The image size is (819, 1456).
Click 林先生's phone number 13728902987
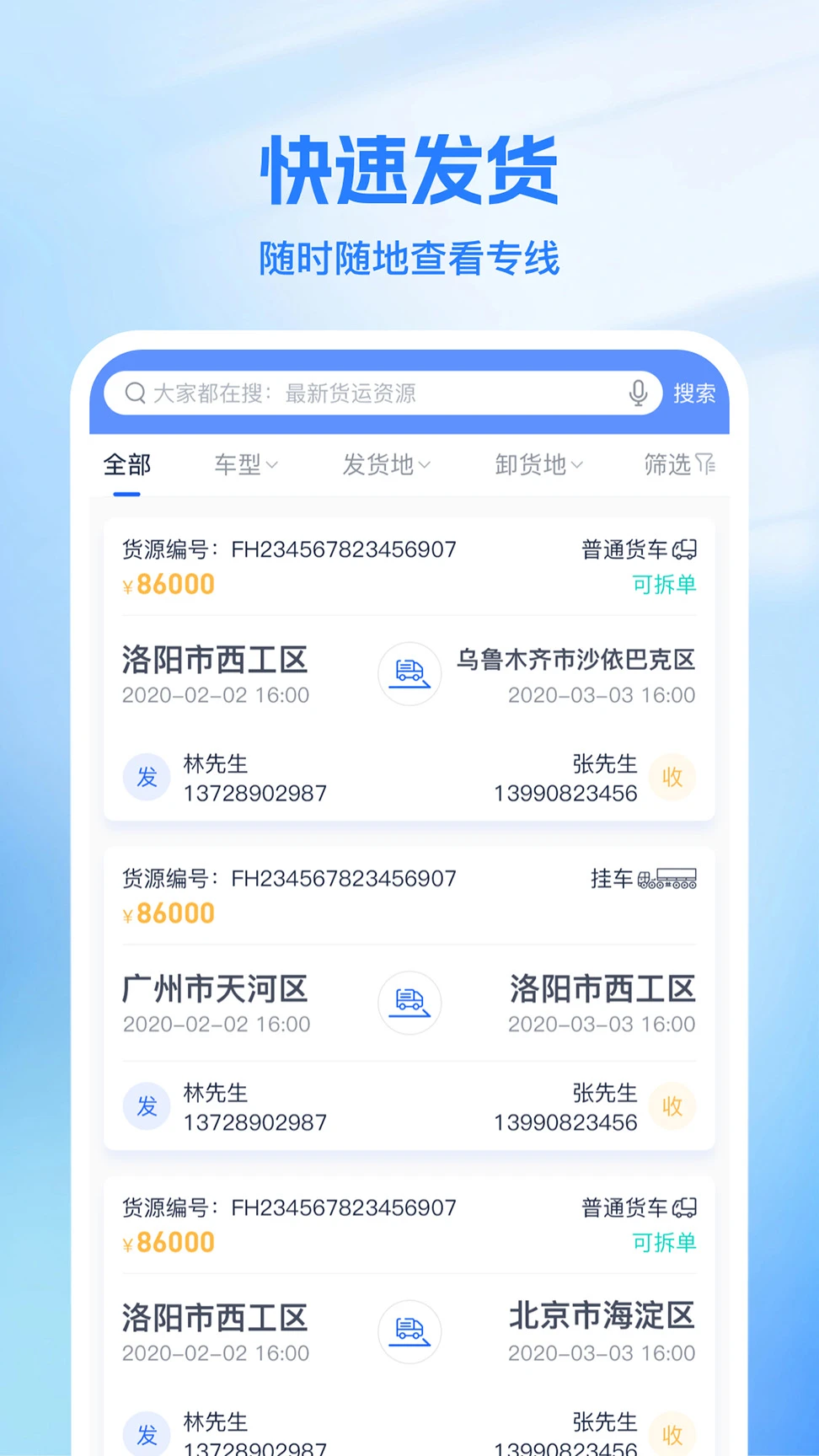255,793
